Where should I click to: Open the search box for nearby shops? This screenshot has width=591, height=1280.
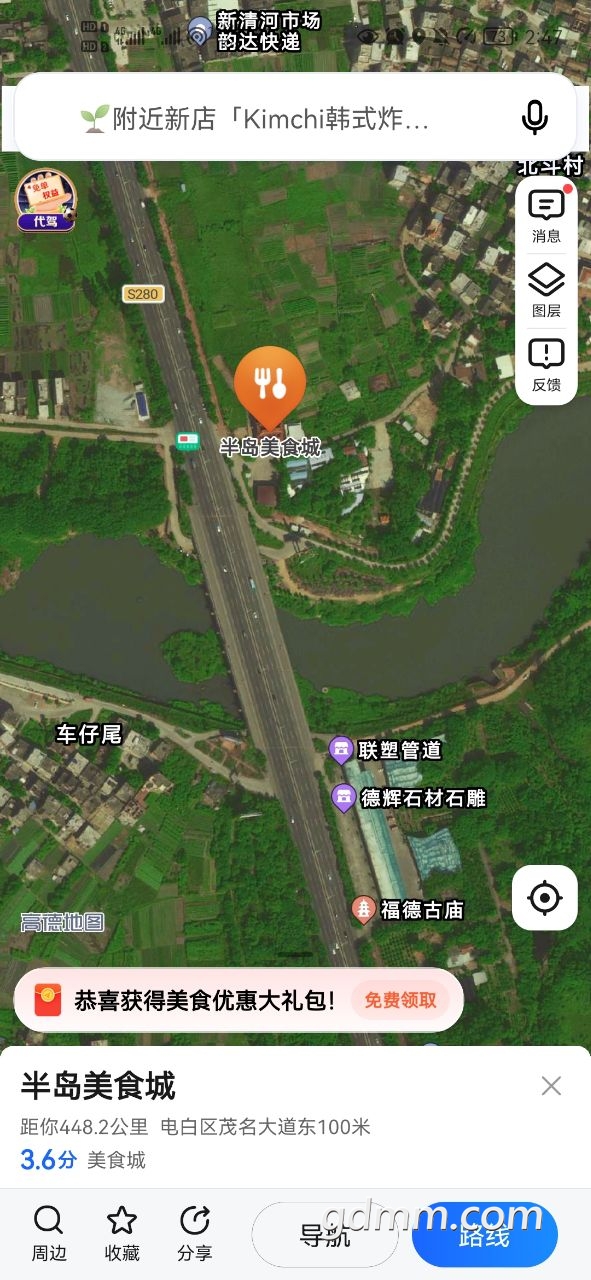point(270,120)
